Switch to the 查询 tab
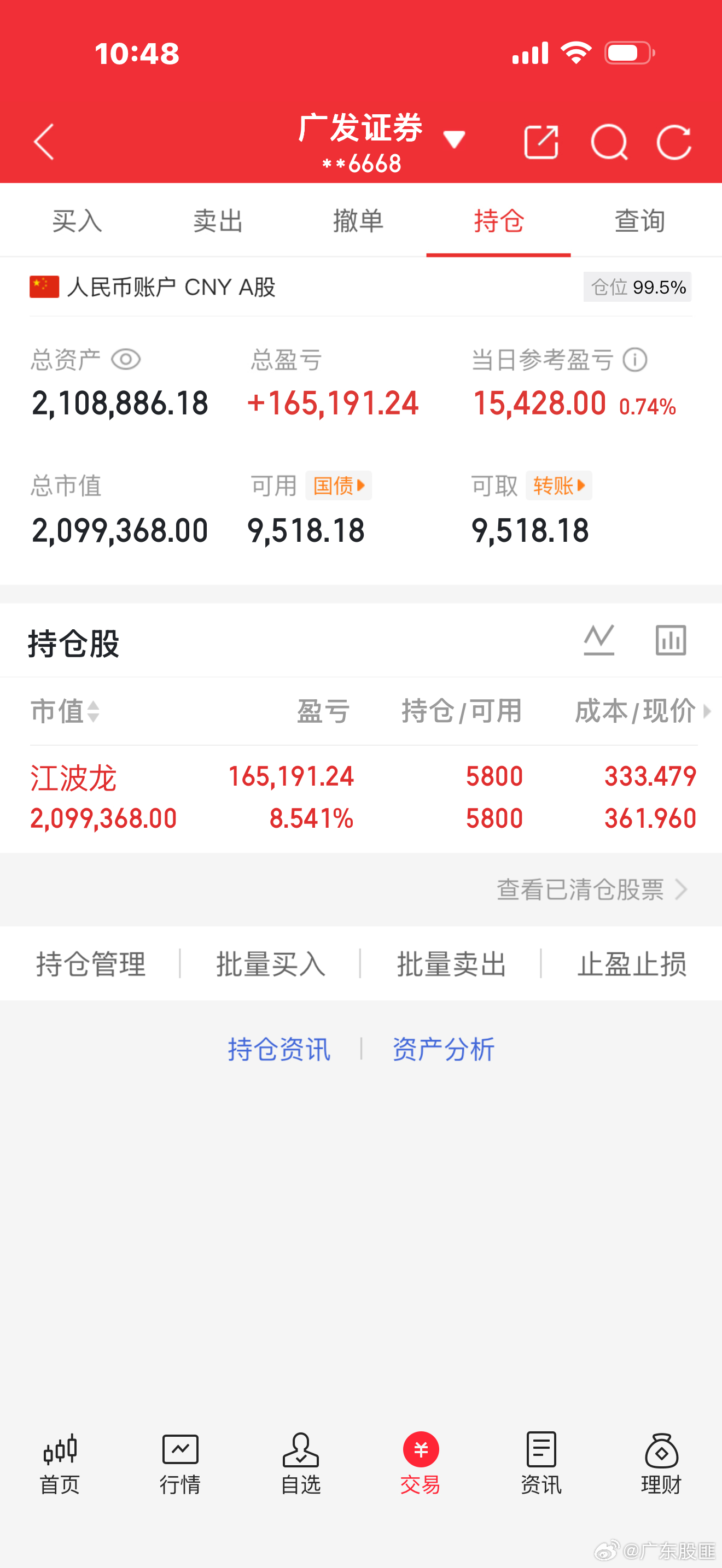This screenshot has height=1568, width=722. (640, 221)
